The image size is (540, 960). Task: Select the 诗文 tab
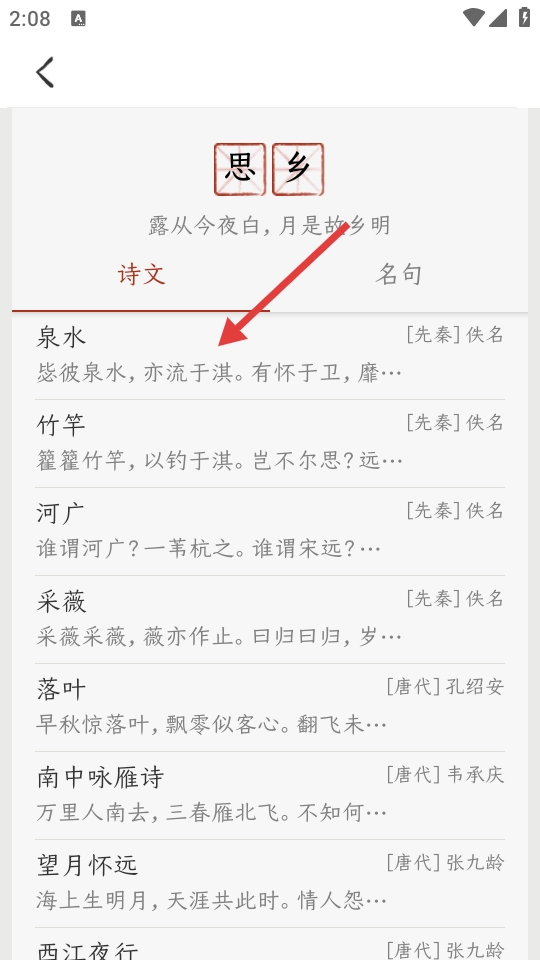pyautogui.click(x=141, y=276)
